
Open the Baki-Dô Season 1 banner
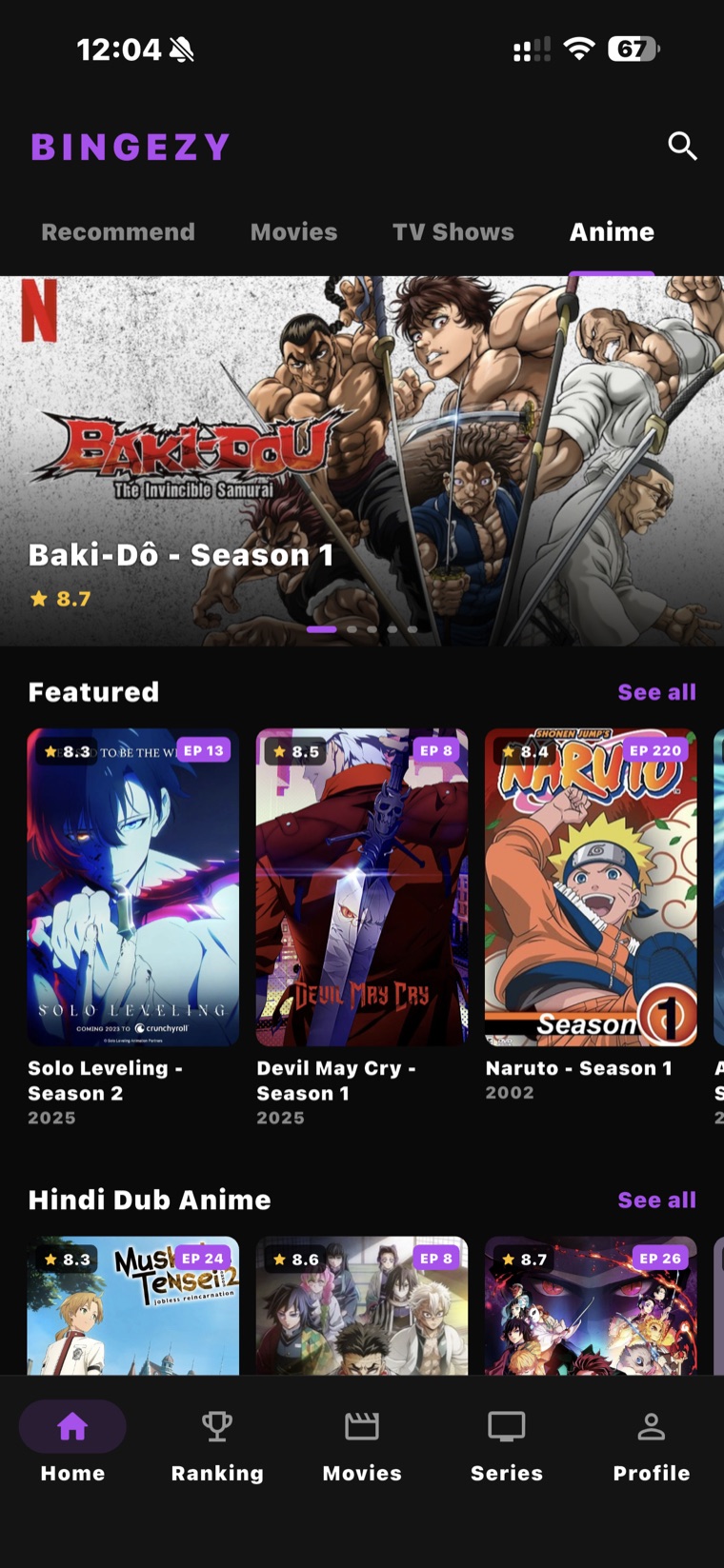click(x=362, y=461)
